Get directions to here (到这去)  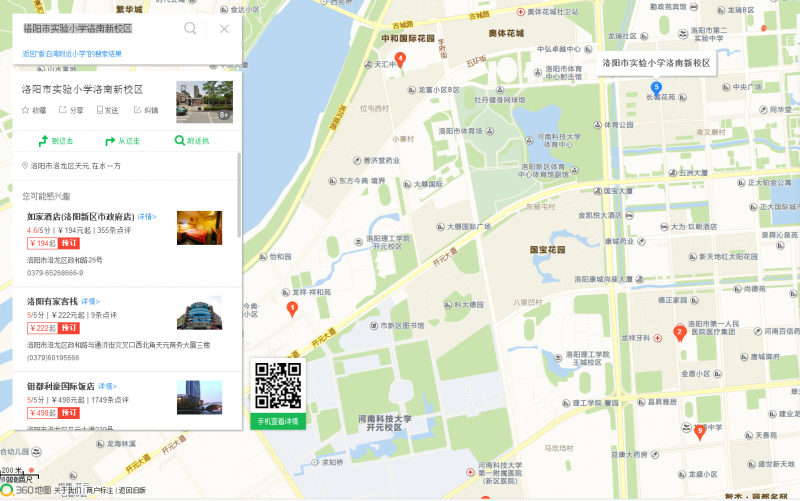tap(56, 141)
